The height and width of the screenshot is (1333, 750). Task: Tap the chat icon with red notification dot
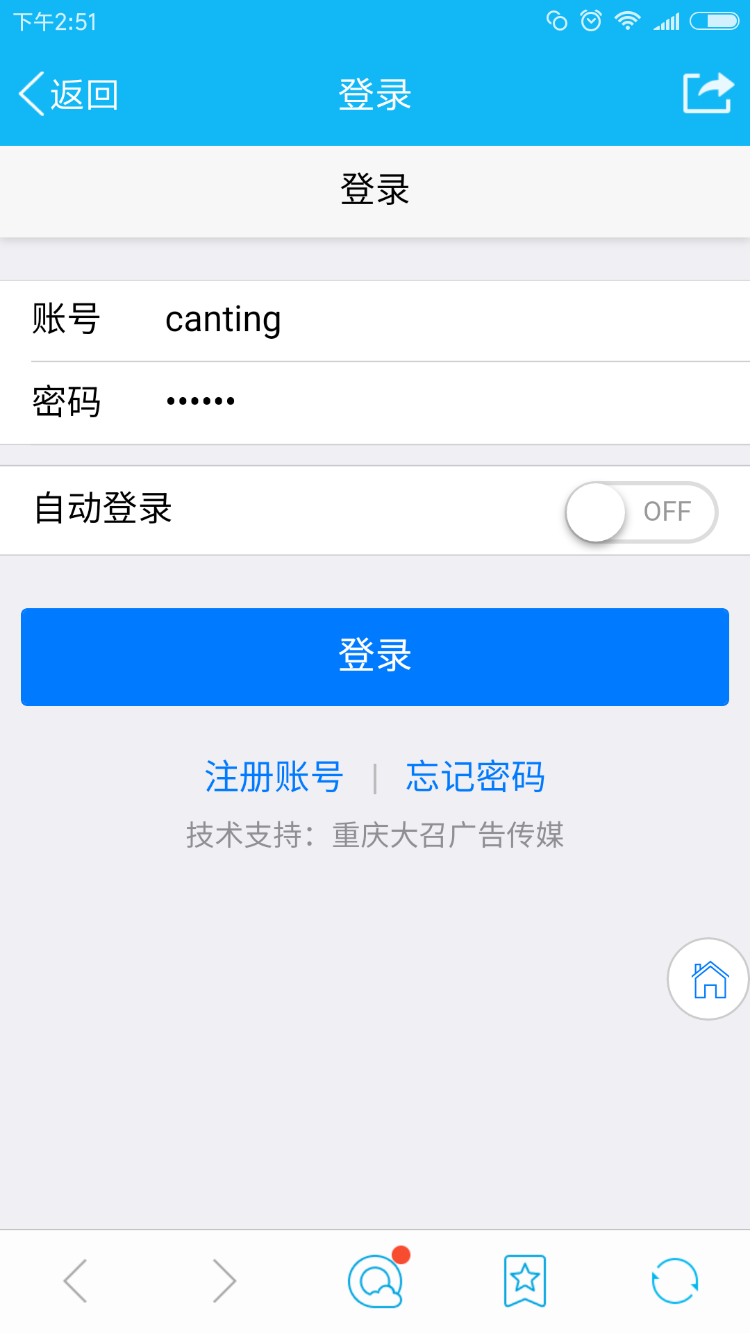point(375,1281)
